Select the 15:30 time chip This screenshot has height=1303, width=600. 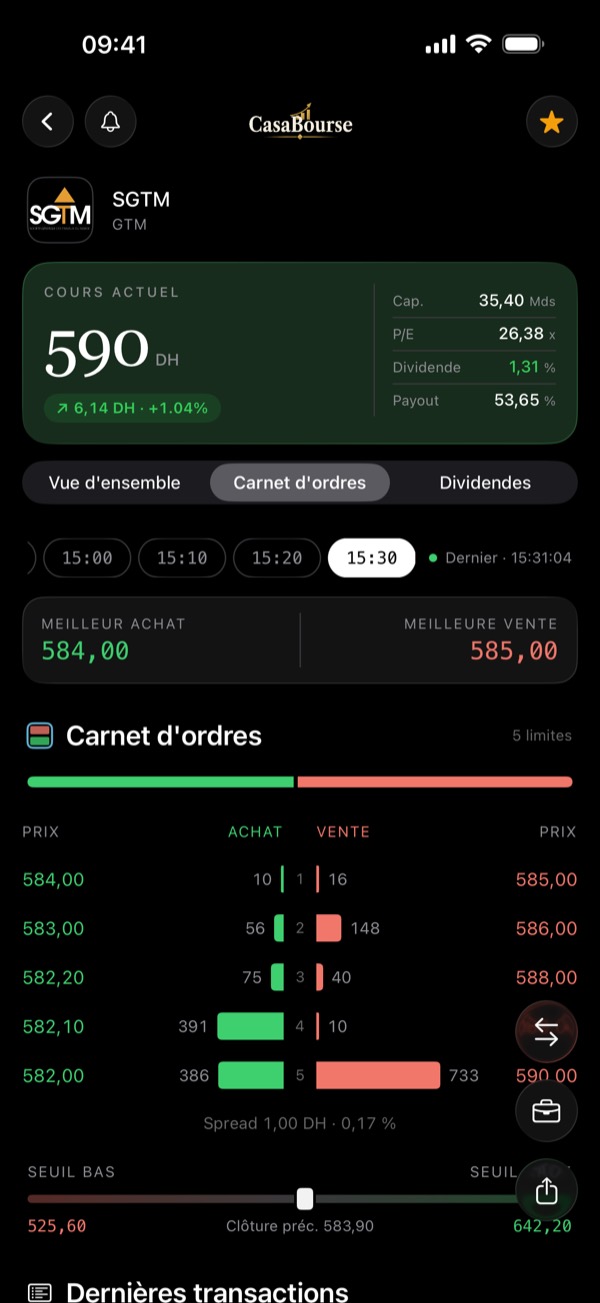click(x=371, y=558)
